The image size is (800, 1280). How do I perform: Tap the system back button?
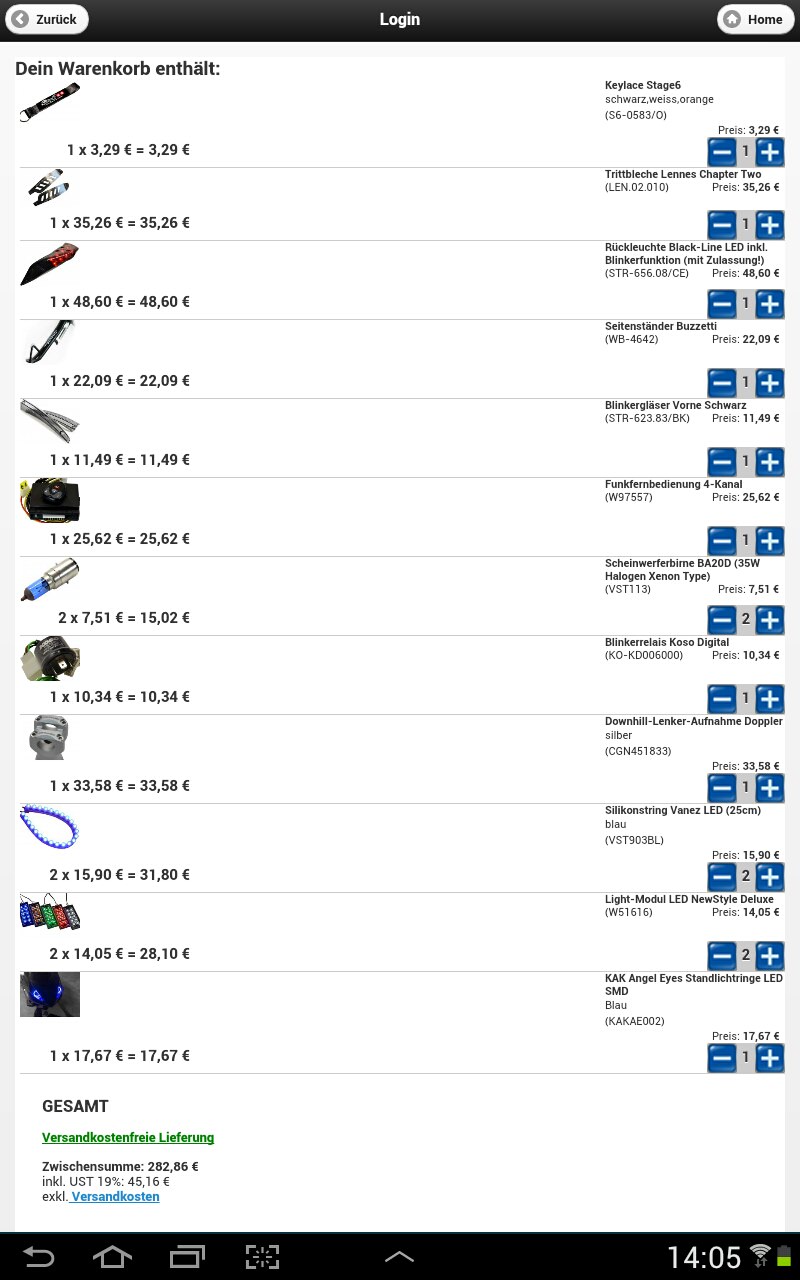tap(39, 1256)
